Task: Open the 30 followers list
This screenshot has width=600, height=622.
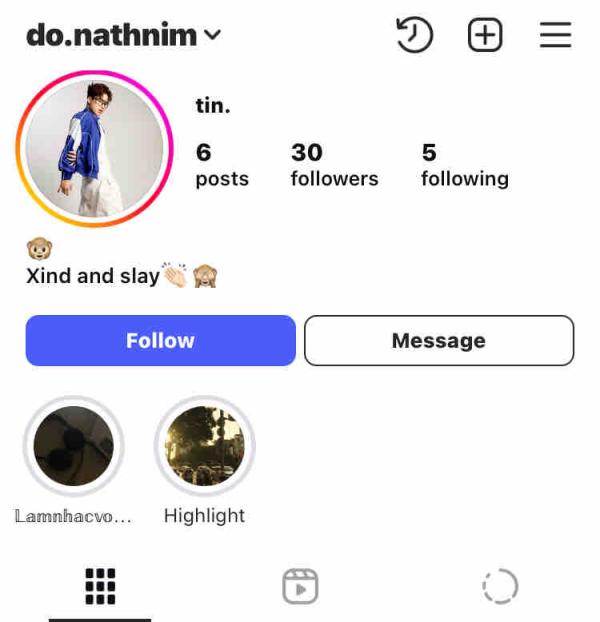Action: [334, 165]
